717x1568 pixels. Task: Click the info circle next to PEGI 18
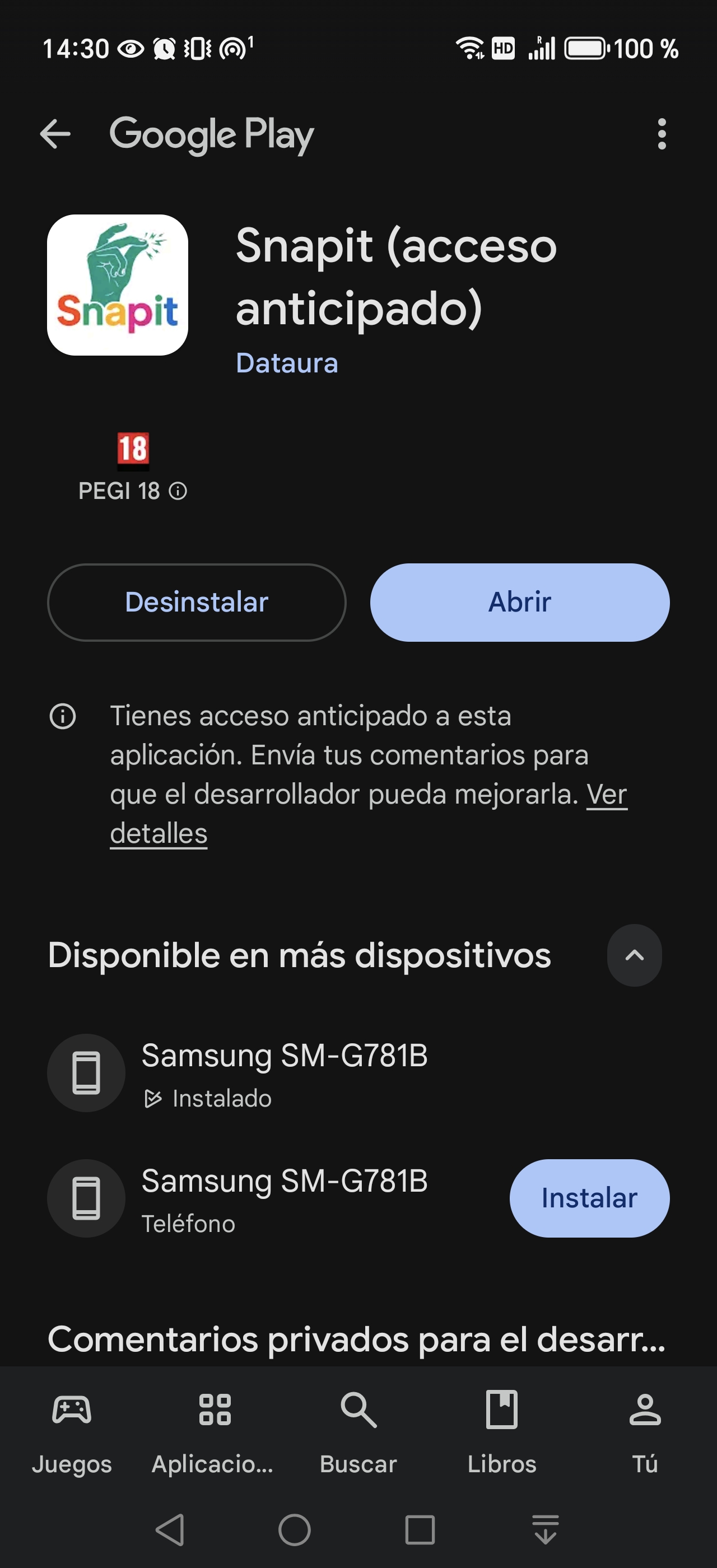click(x=177, y=491)
